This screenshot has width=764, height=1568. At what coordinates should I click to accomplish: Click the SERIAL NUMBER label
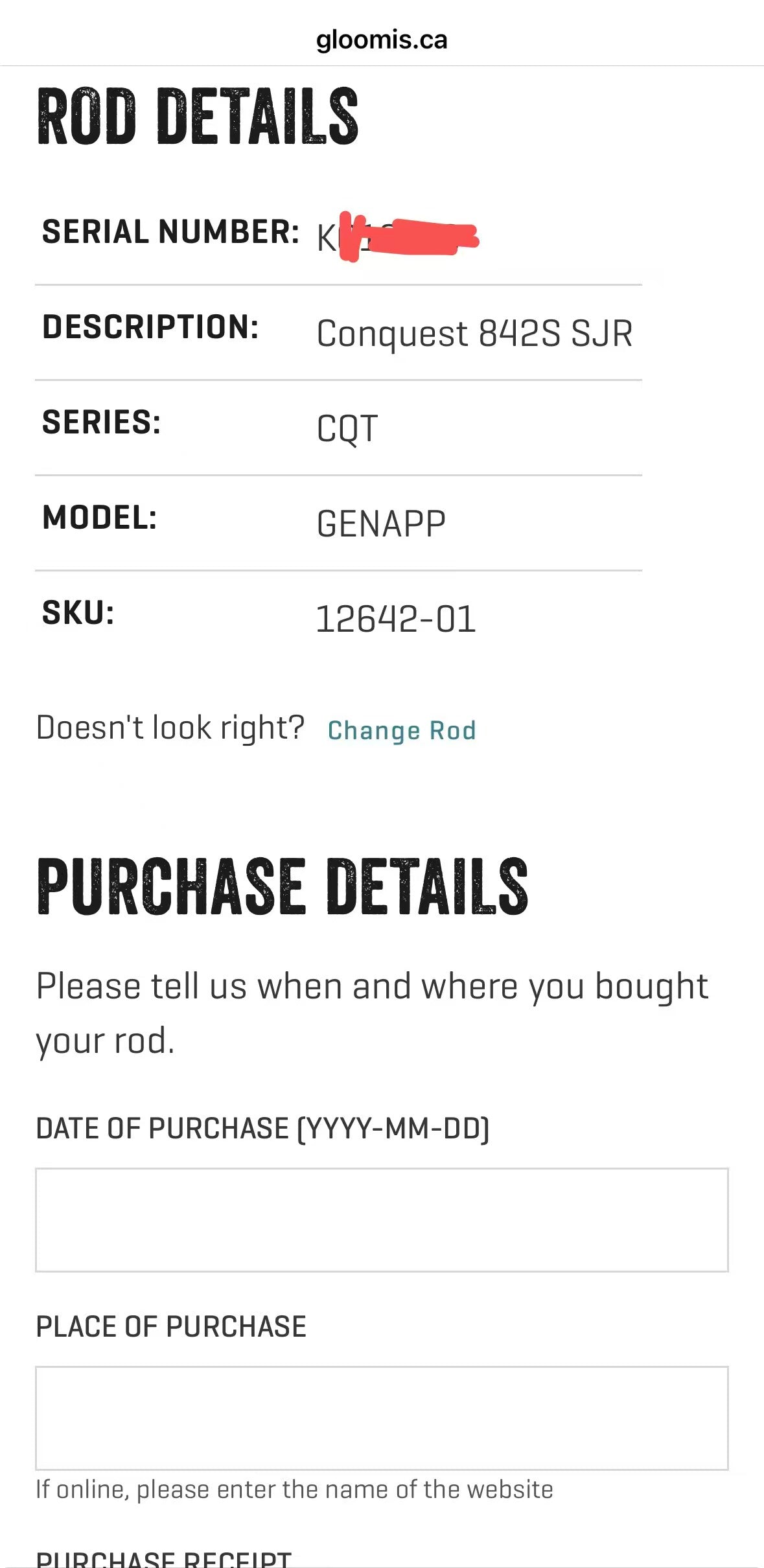[x=171, y=232]
